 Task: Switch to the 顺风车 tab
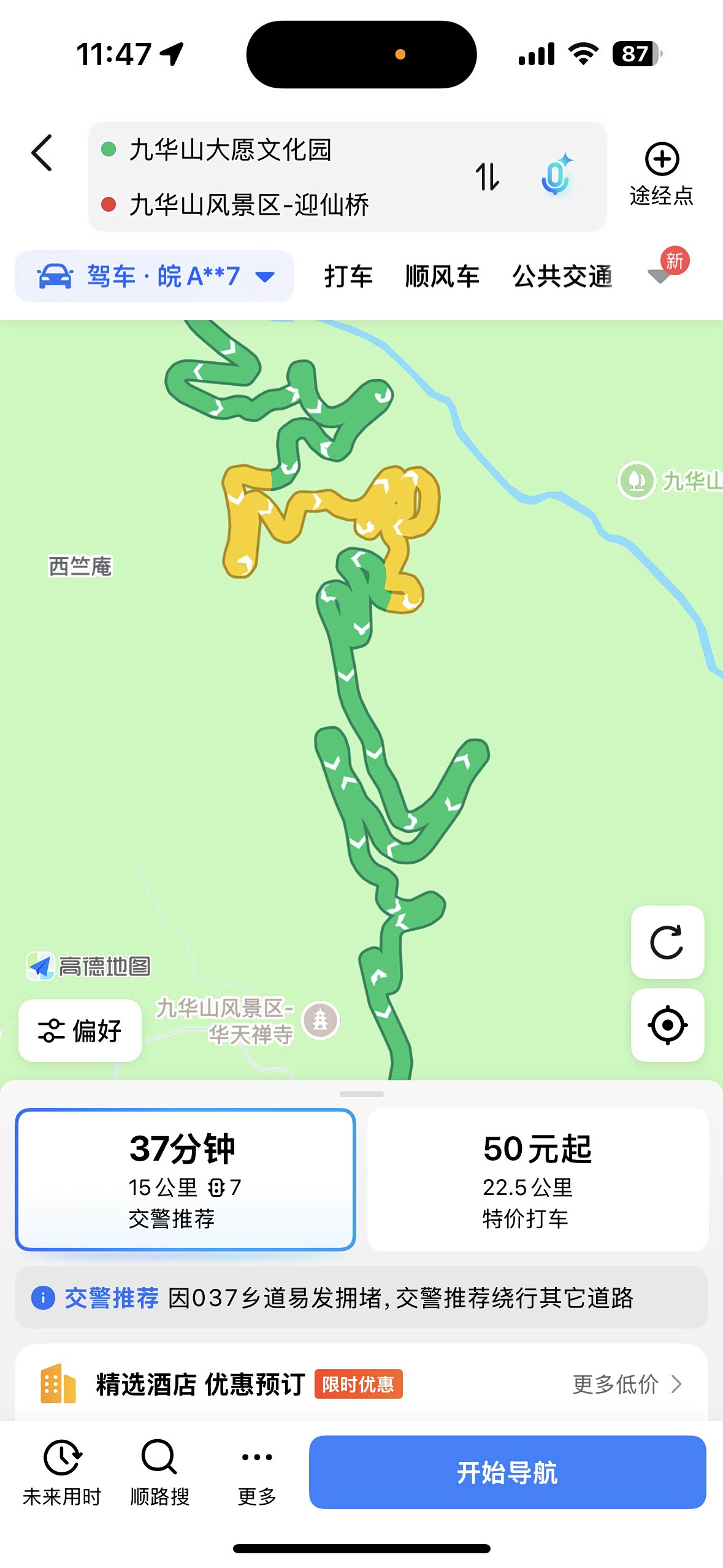pyautogui.click(x=442, y=276)
